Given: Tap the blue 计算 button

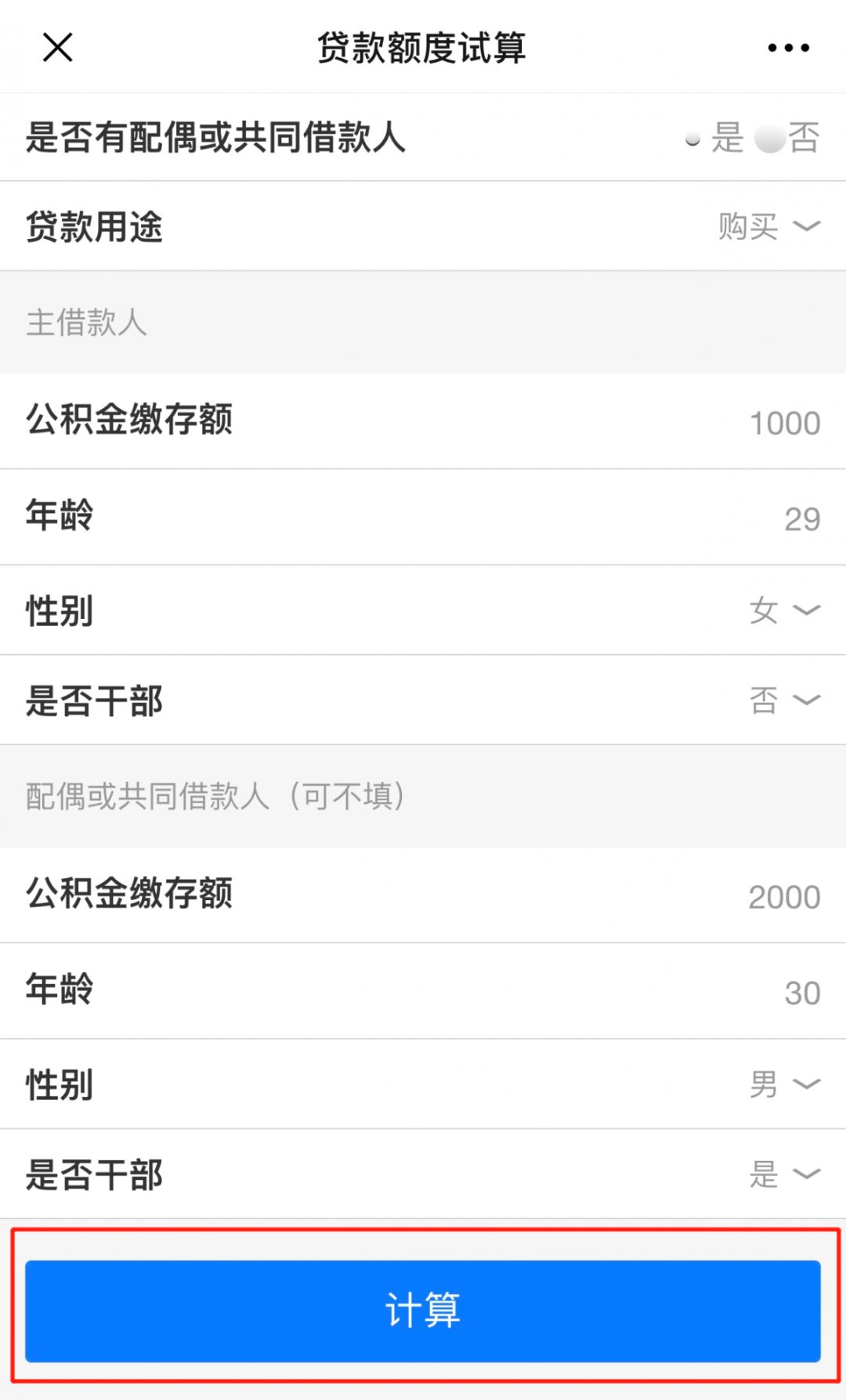Looking at the screenshot, I should (x=423, y=1310).
